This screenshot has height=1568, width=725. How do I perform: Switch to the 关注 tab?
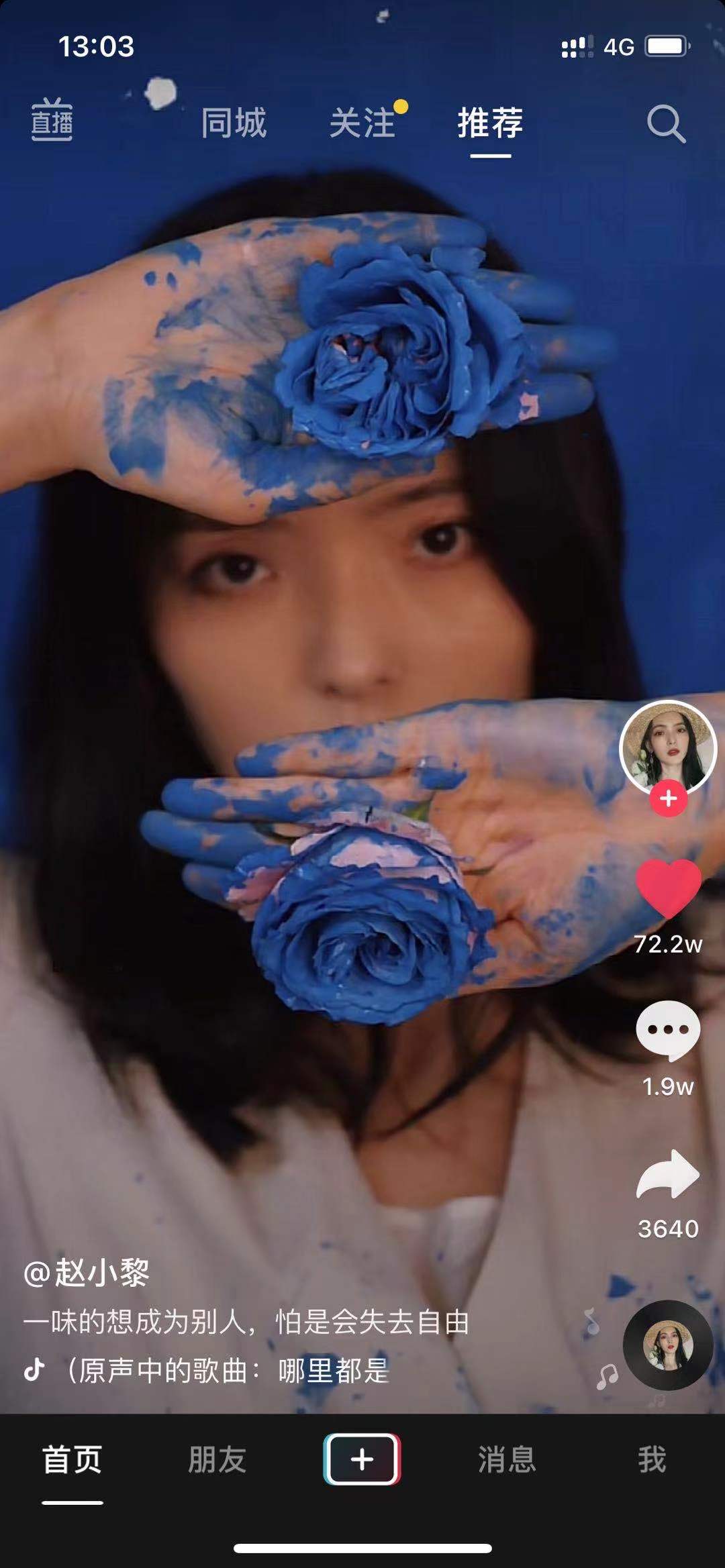(362, 123)
